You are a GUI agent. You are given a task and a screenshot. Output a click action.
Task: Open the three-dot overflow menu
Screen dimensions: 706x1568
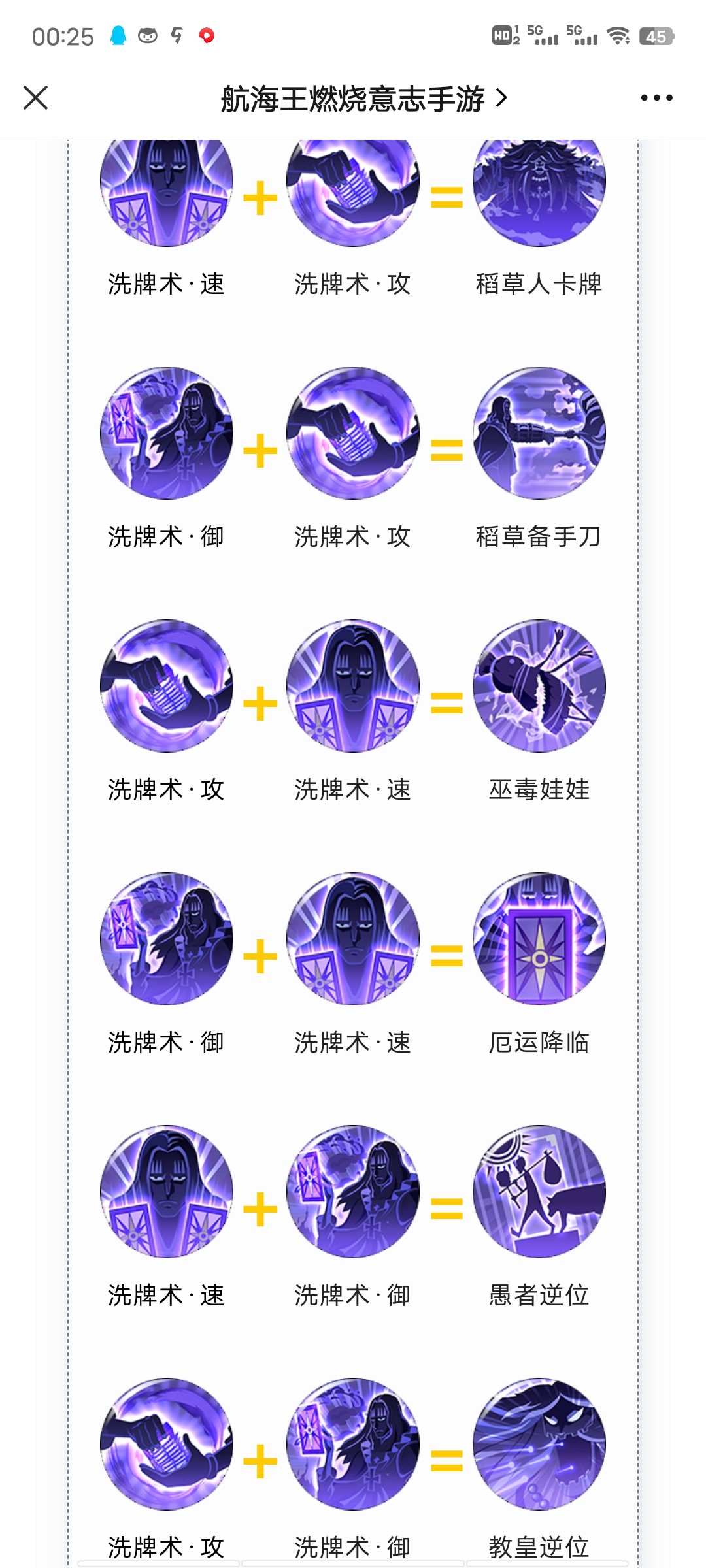click(x=656, y=98)
